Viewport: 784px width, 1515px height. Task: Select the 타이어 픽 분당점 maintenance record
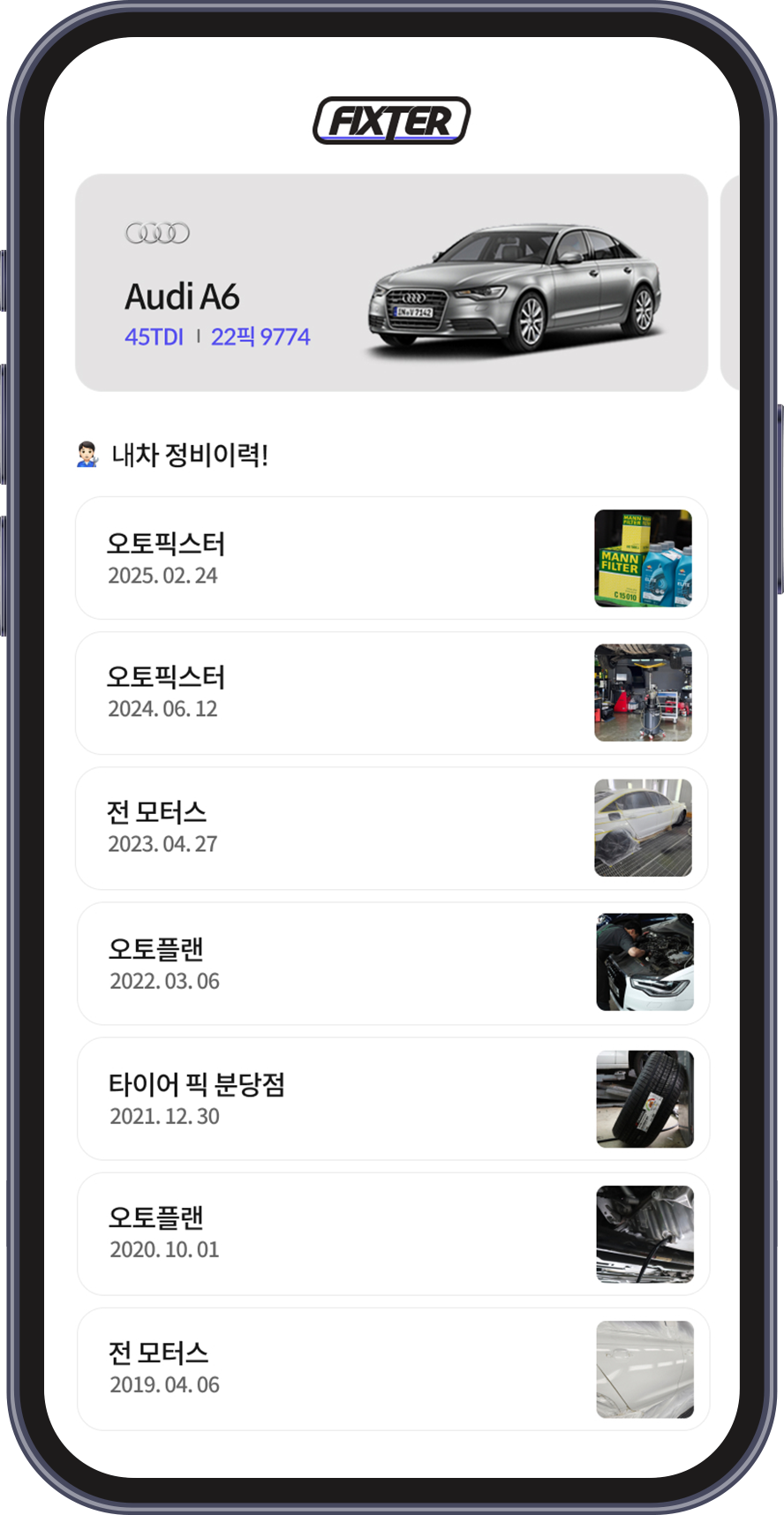pyautogui.click(x=391, y=1098)
